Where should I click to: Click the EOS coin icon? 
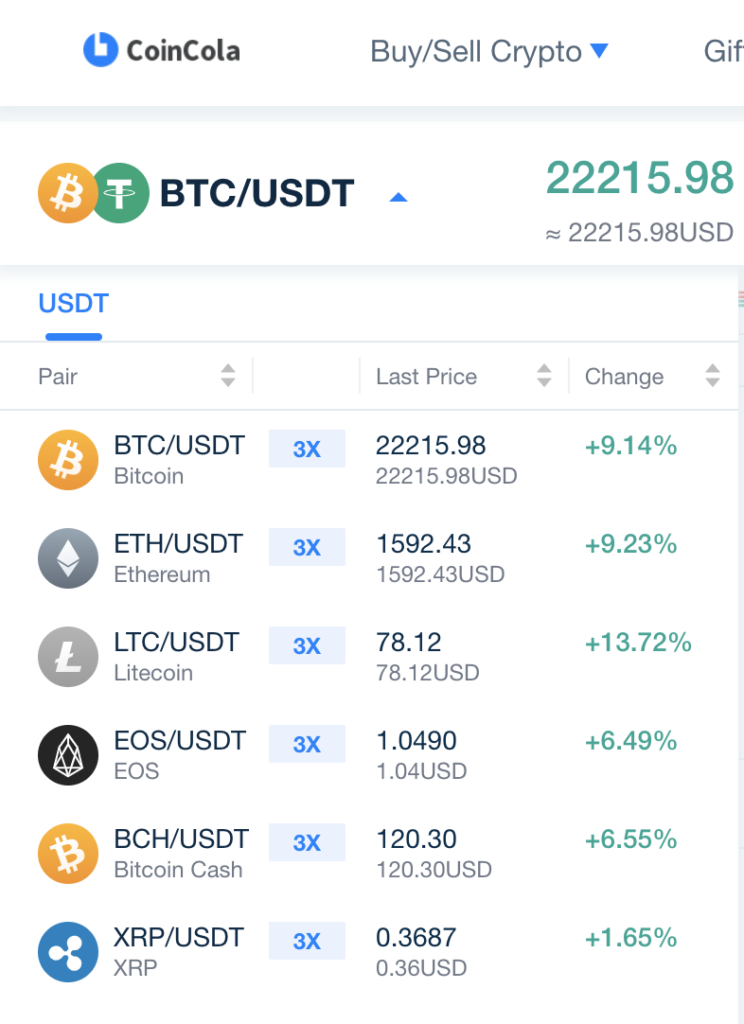(67, 754)
